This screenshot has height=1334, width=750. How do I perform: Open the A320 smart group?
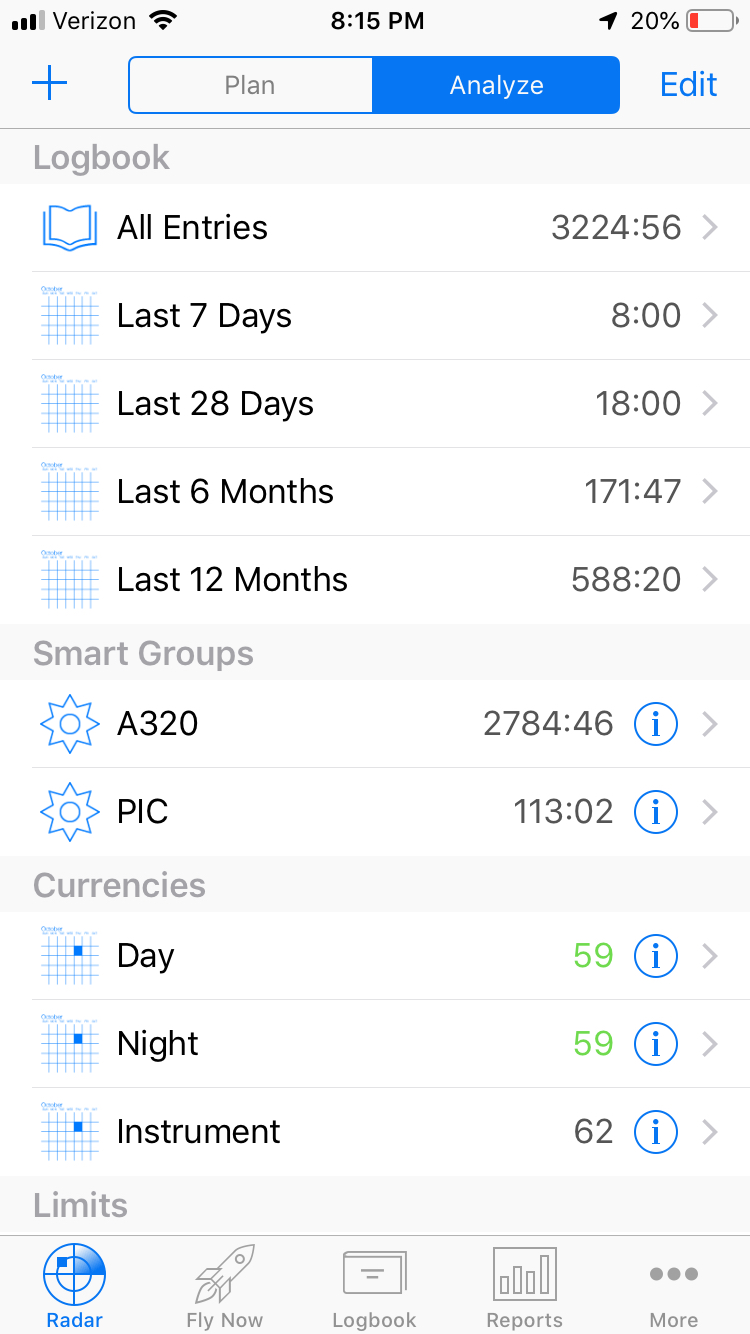[375, 724]
